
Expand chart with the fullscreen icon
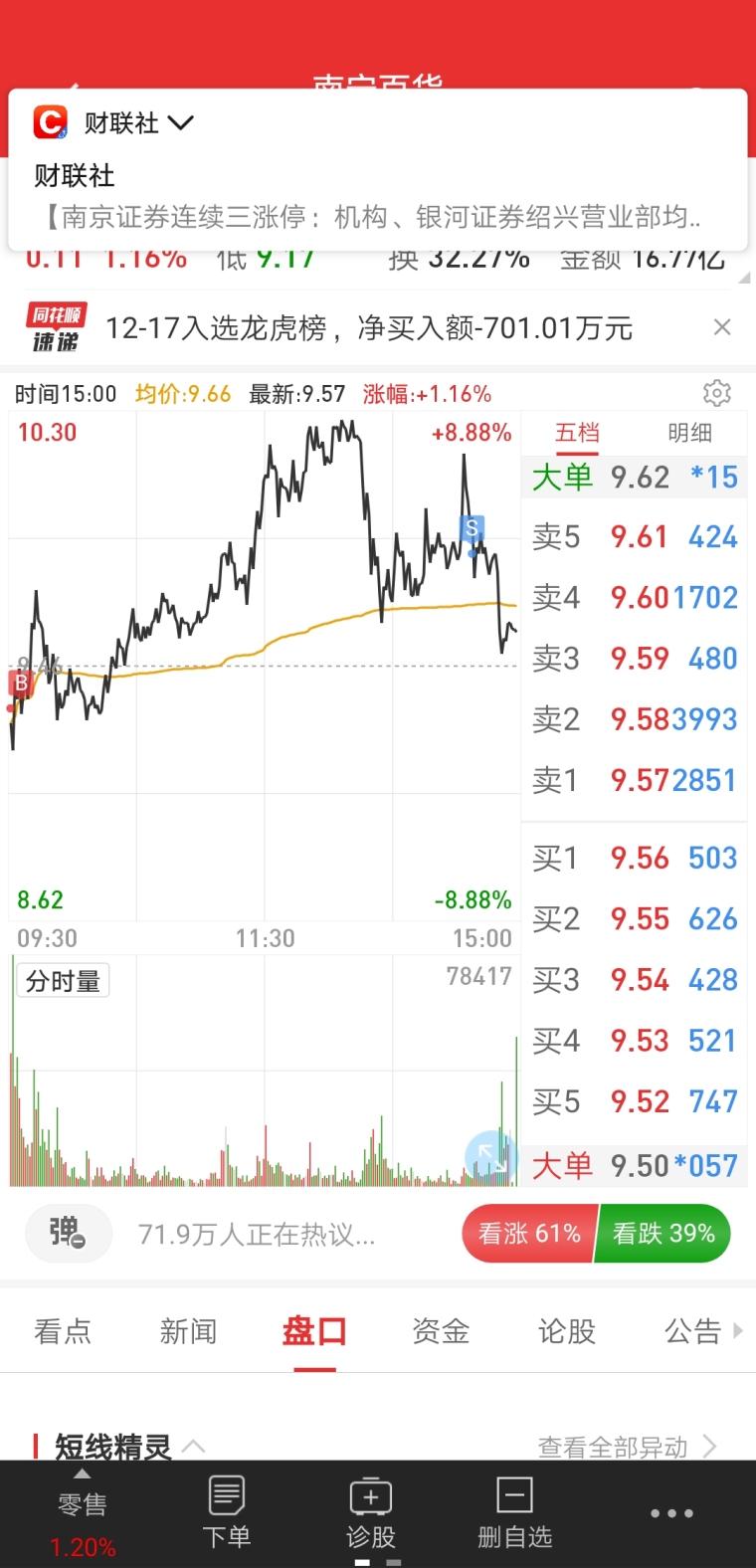[x=490, y=1156]
